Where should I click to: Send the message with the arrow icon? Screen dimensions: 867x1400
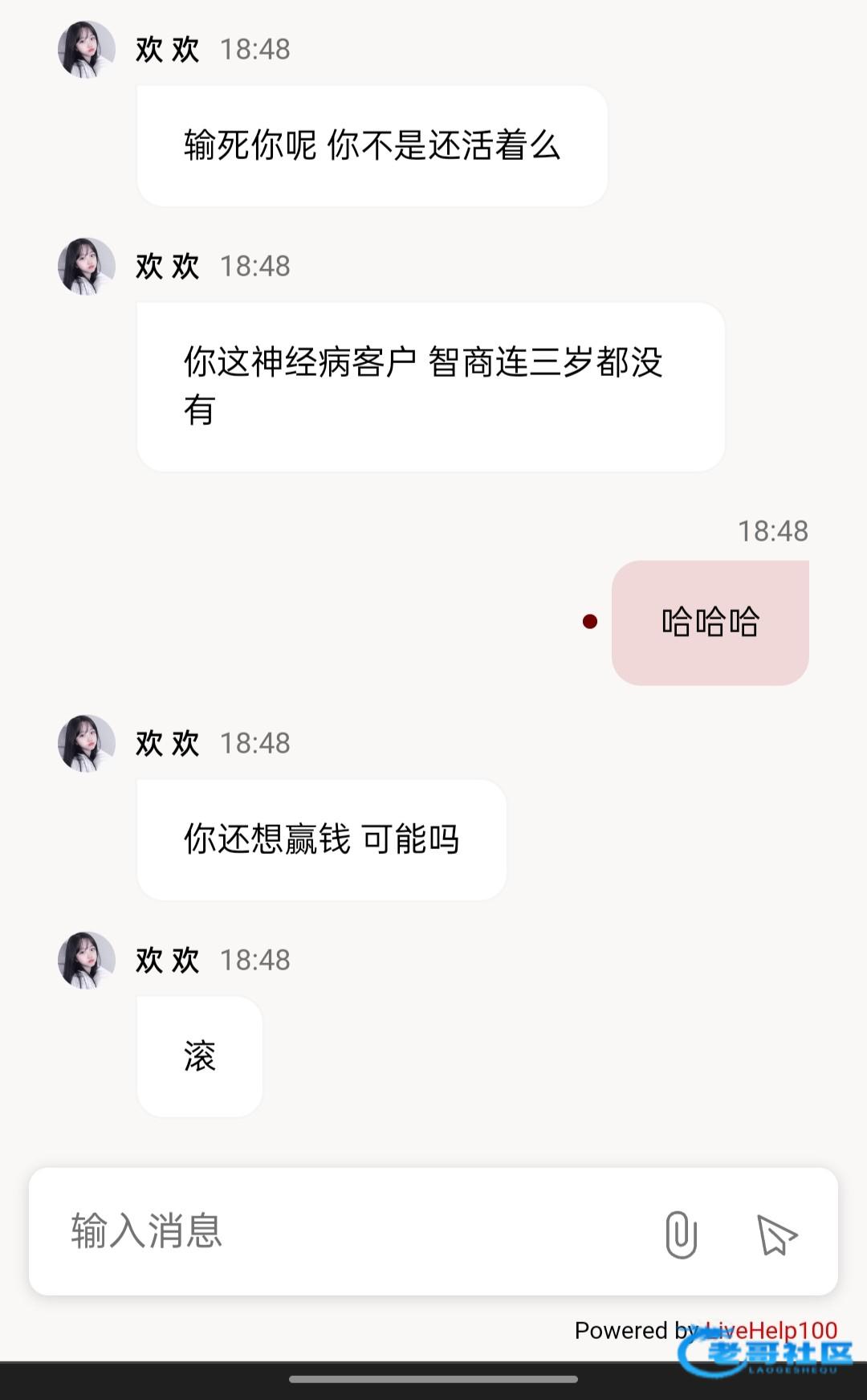click(x=776, y=1234)
